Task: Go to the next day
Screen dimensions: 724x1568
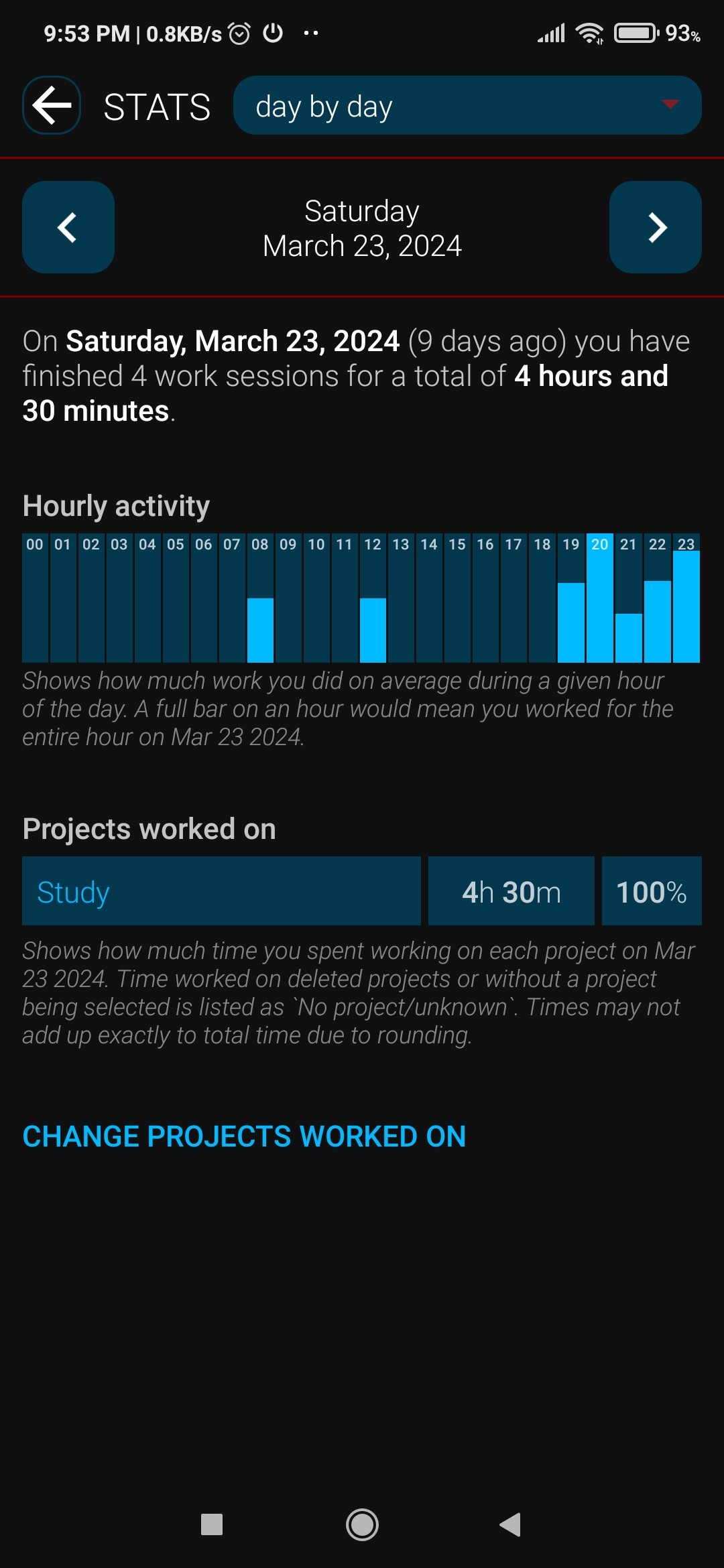Action: pyautogui.click(x=656, y=227)
